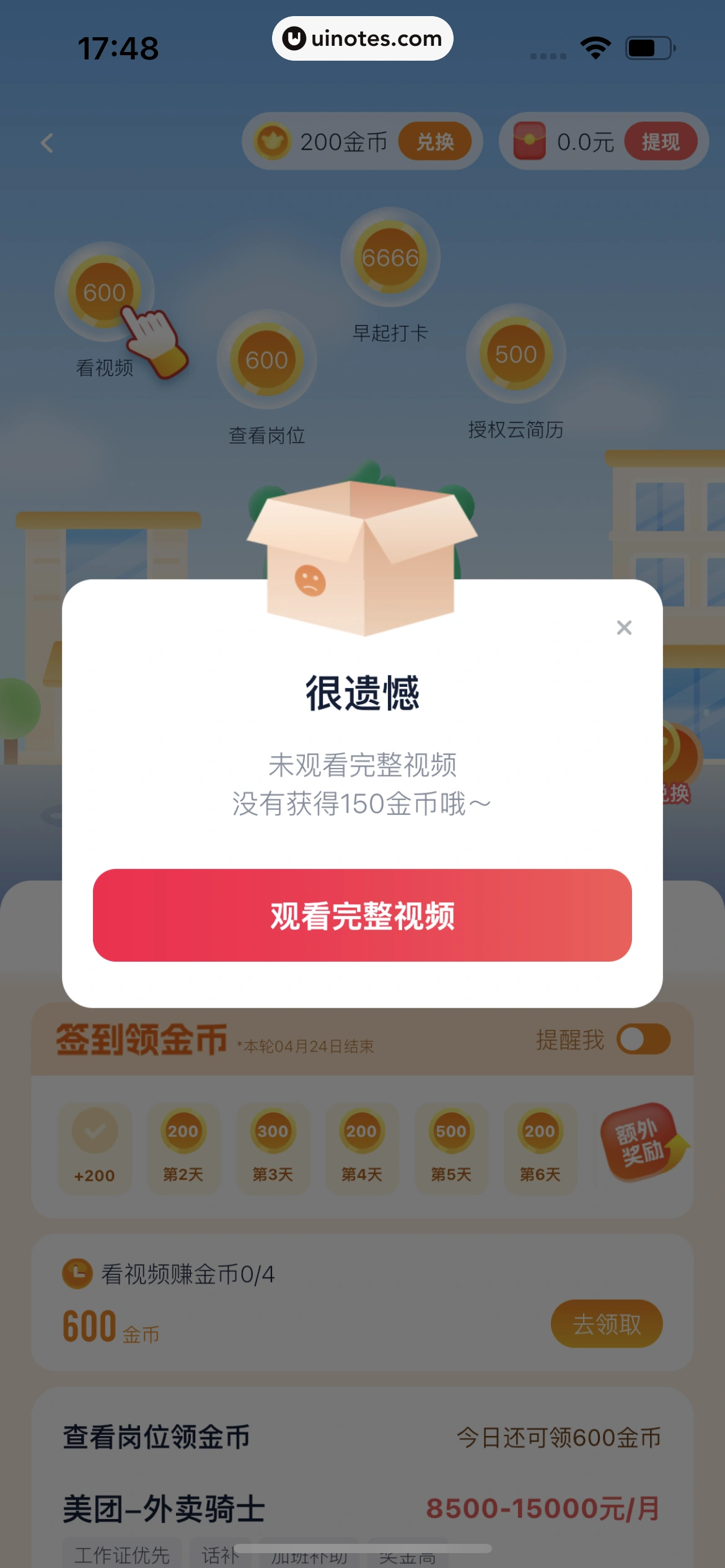This screenshot has width=725, height=1568.
Task: Go back with the top-left arrow
Action: pyautogui.click(x=47, y=143)
